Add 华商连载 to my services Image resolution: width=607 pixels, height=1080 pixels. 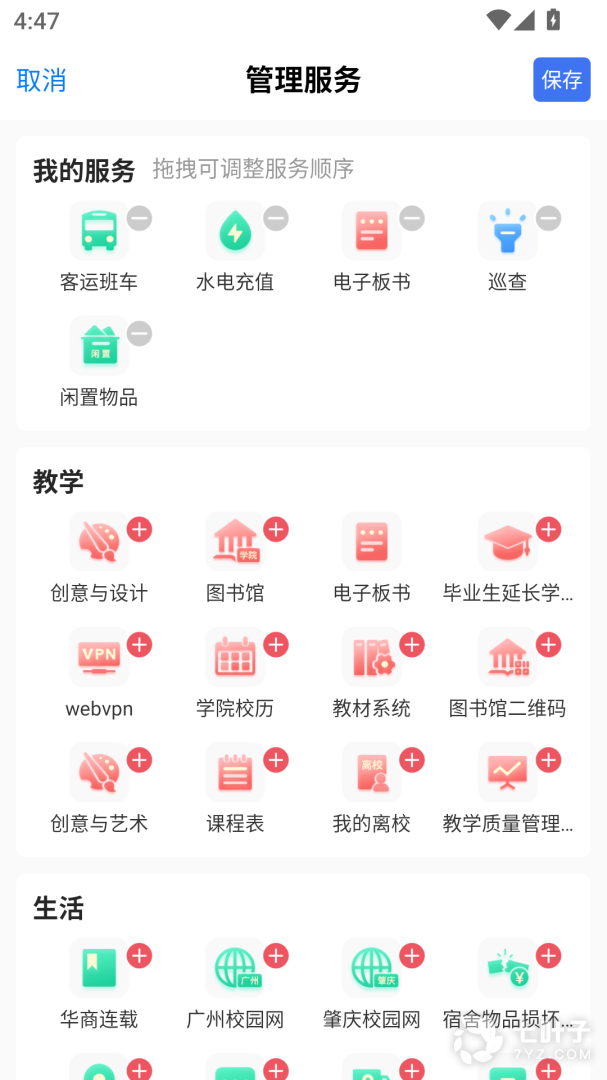pyautogui.click(x=140, y=956)
